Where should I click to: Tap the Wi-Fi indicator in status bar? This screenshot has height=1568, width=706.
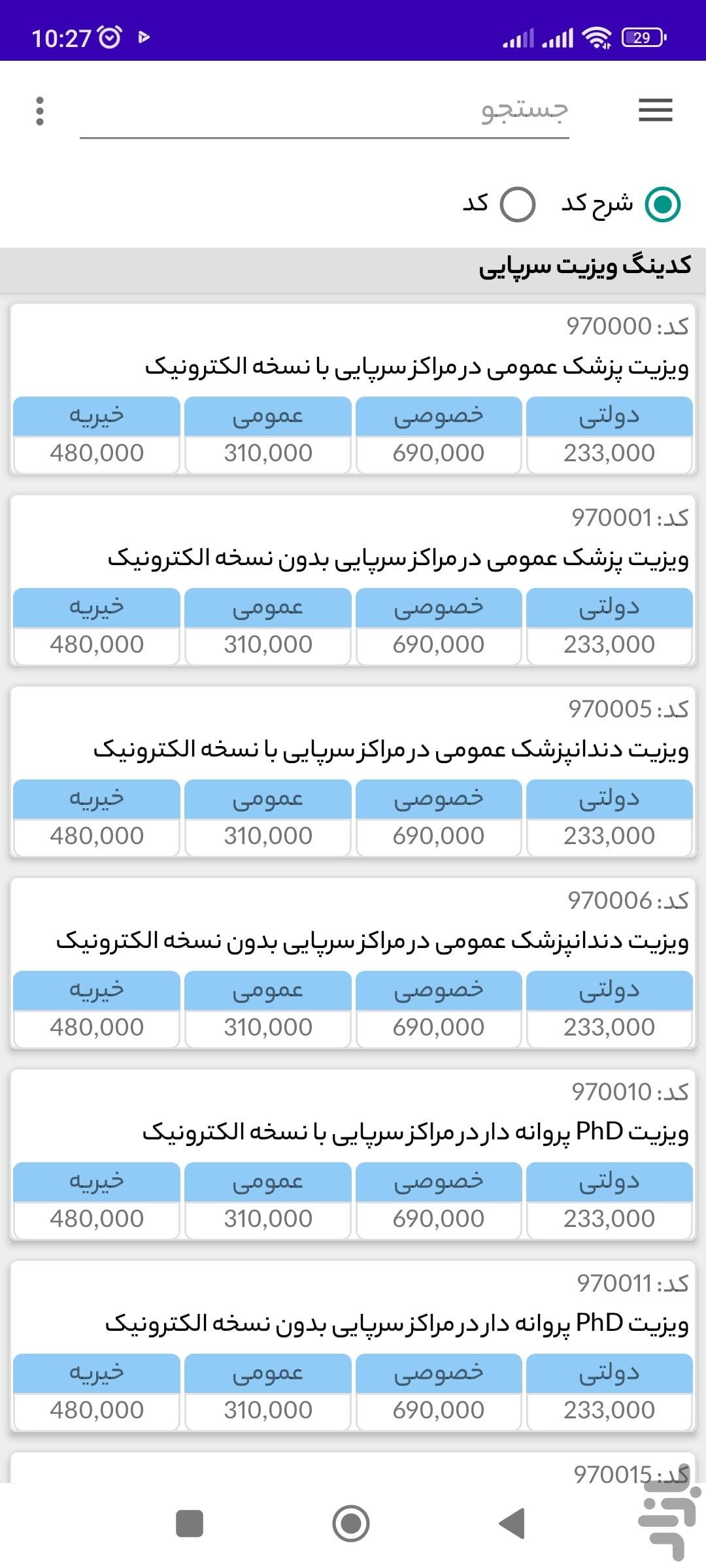pyautogui.click(x=597, y=37)
